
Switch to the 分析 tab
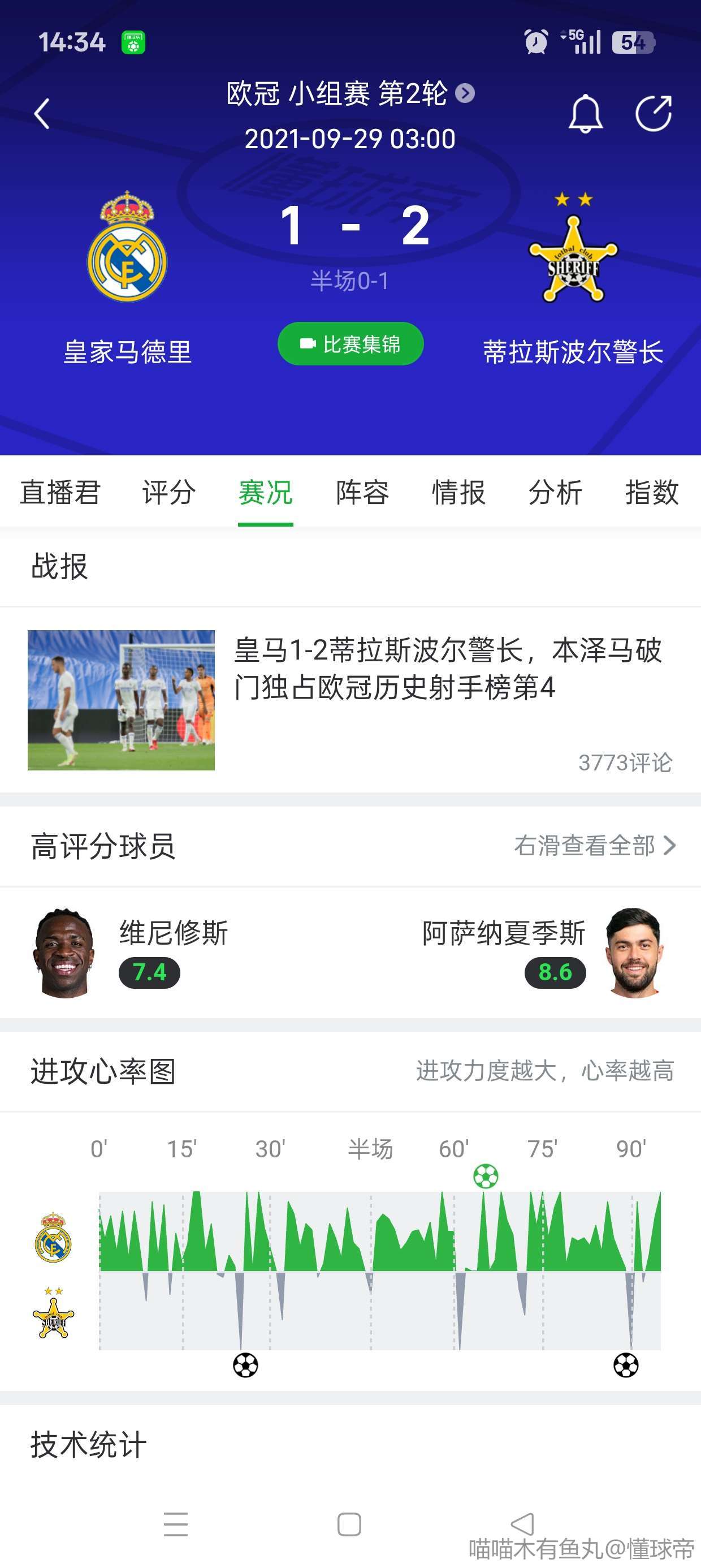(555, 493)
